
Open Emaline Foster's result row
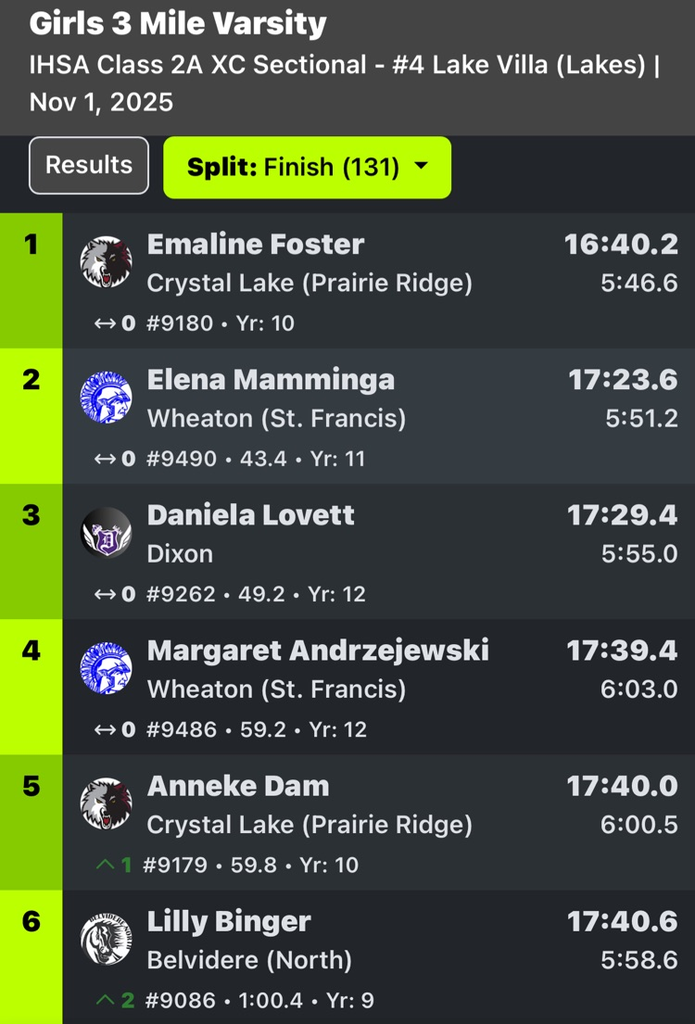tap(378, 281)
